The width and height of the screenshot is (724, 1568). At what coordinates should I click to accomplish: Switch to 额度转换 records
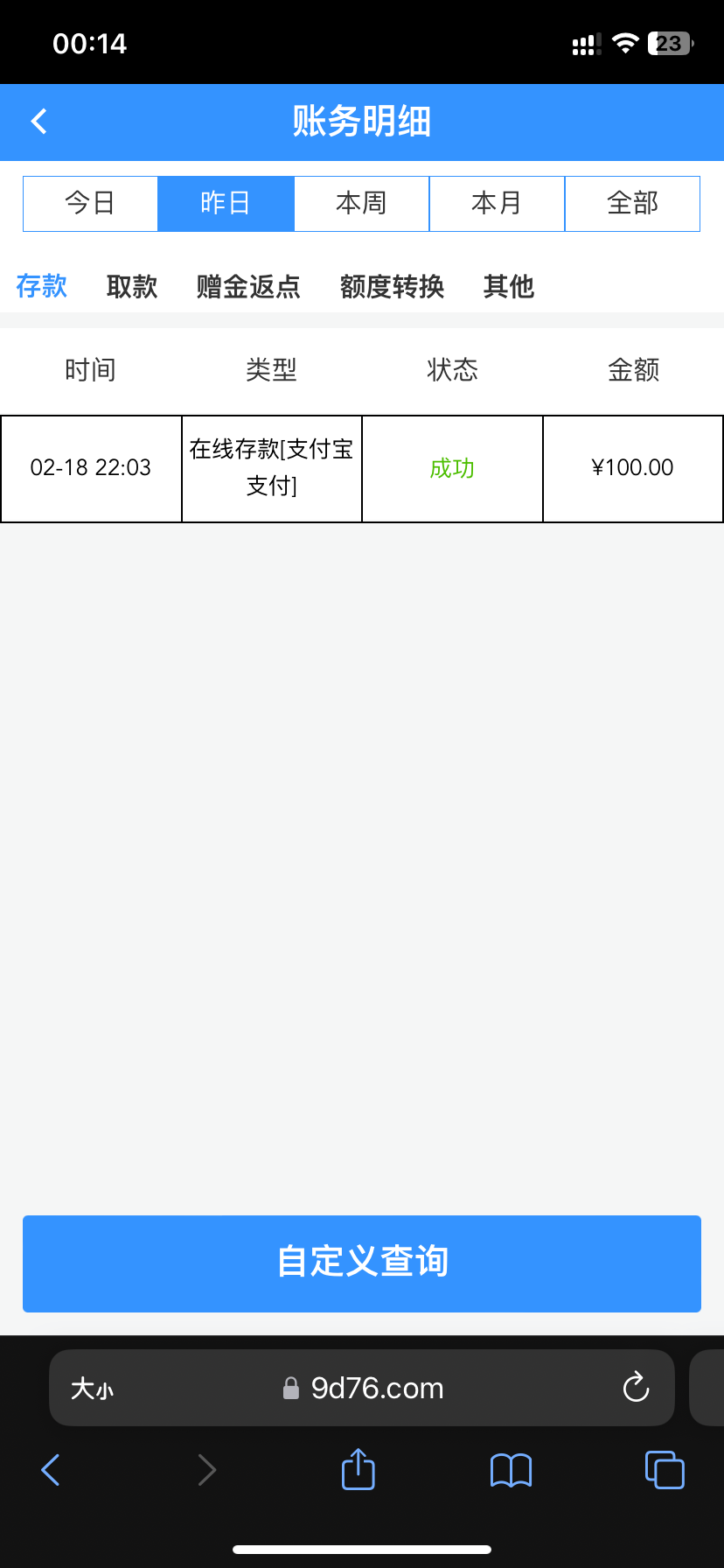coord(392,286)
